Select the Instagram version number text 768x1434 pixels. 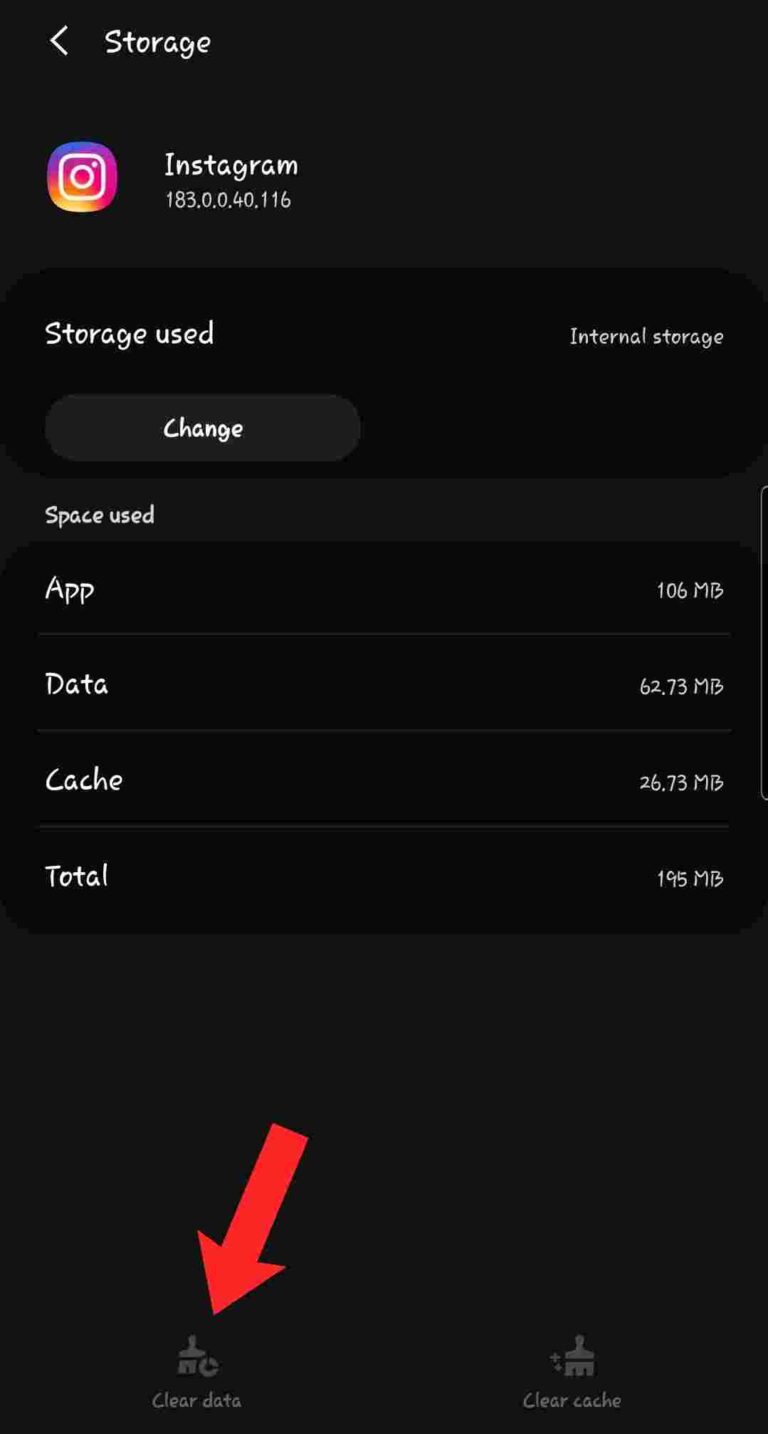point(228,199)
